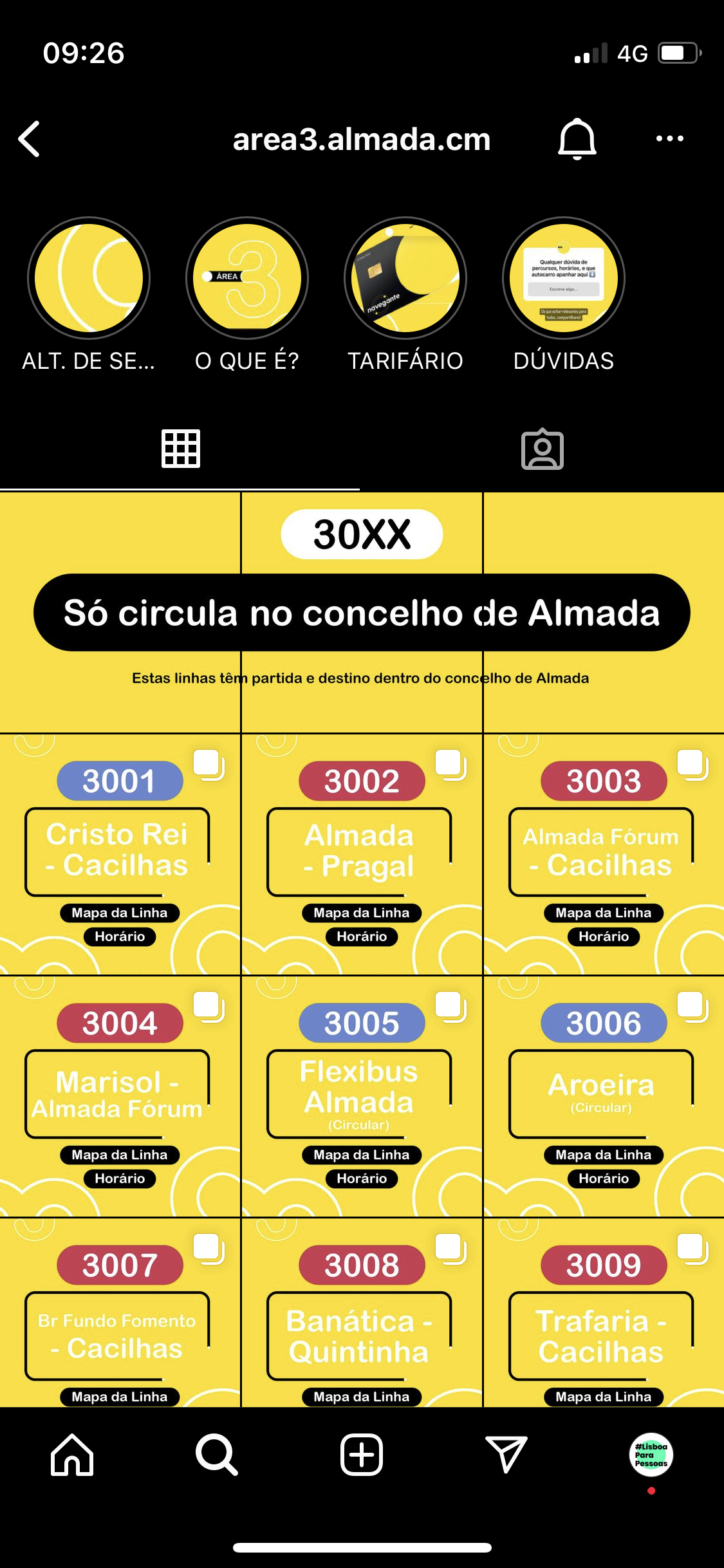
Task: Open the notifications bell
Action: point(577,139)
